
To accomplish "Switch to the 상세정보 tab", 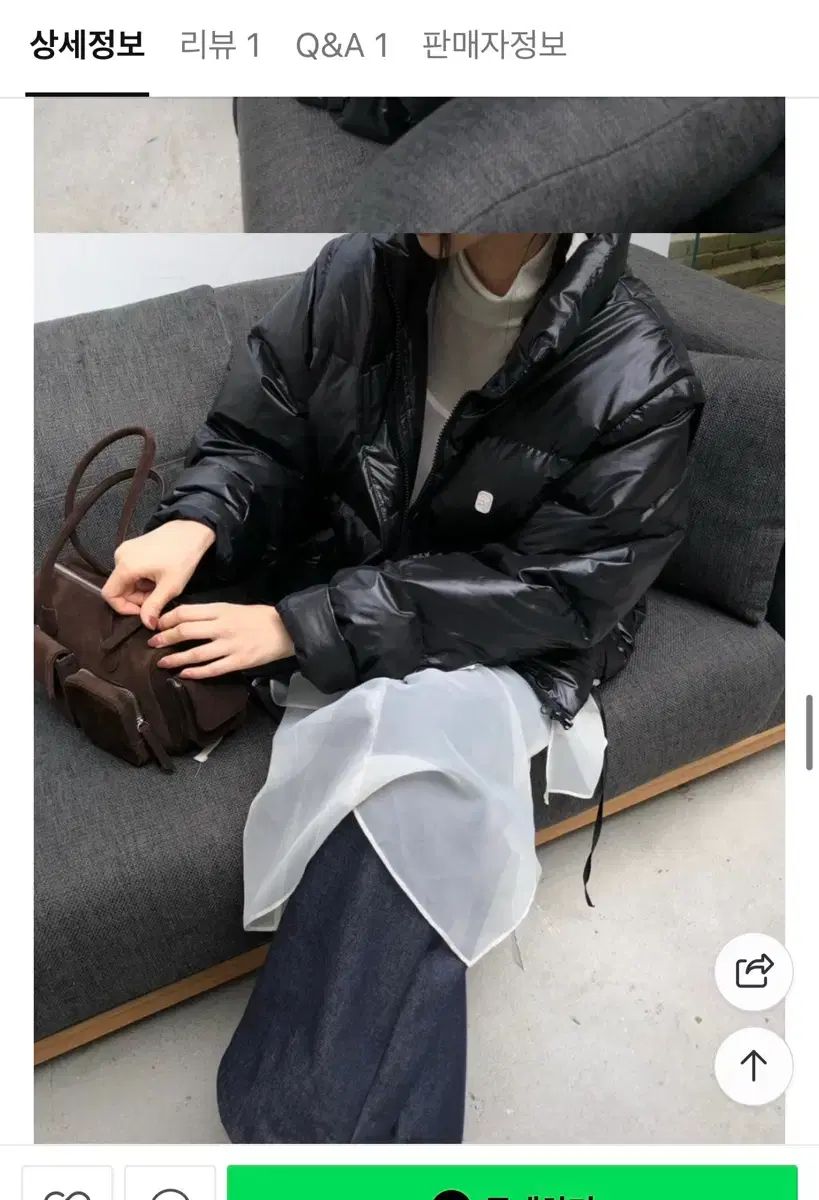I will 87,45.
